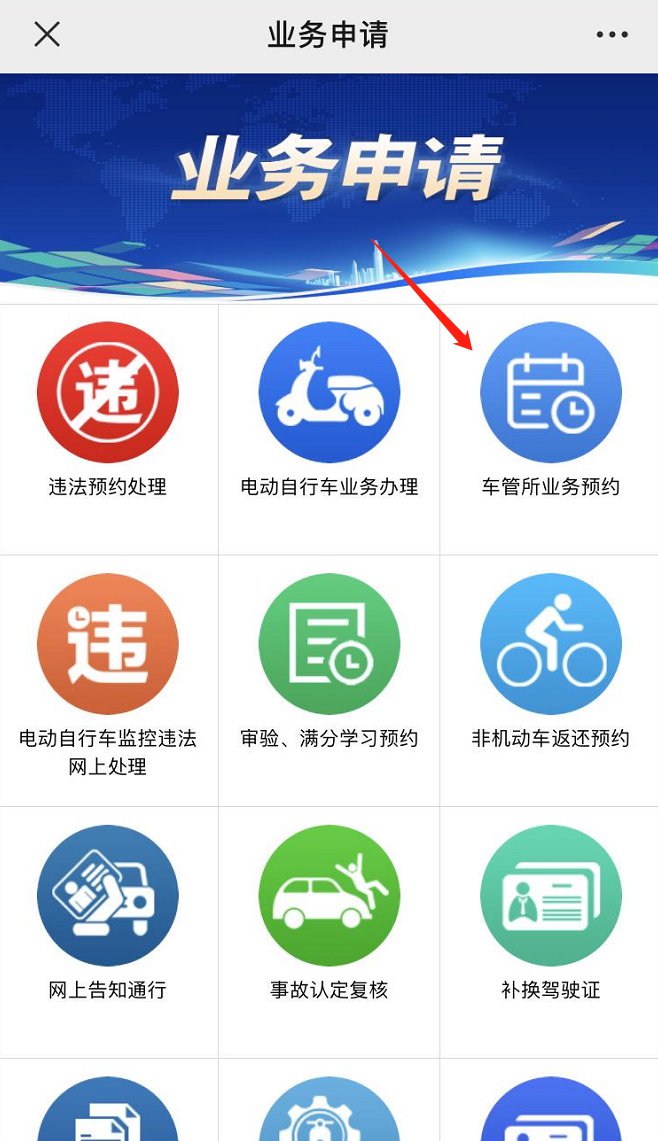Open the three-dot overflow menu
Viewport: 658px width, 1141px height.
coord(612,35)
